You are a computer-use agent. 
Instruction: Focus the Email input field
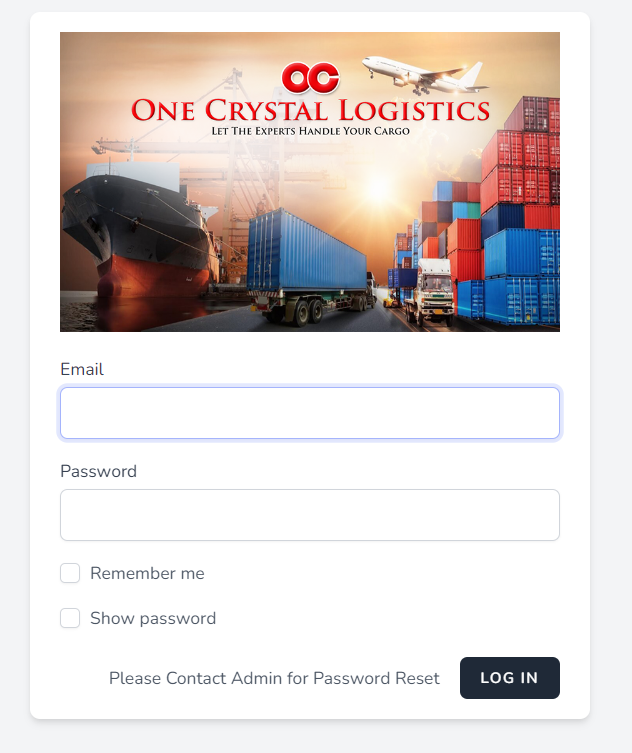click(x=310, y=413)
